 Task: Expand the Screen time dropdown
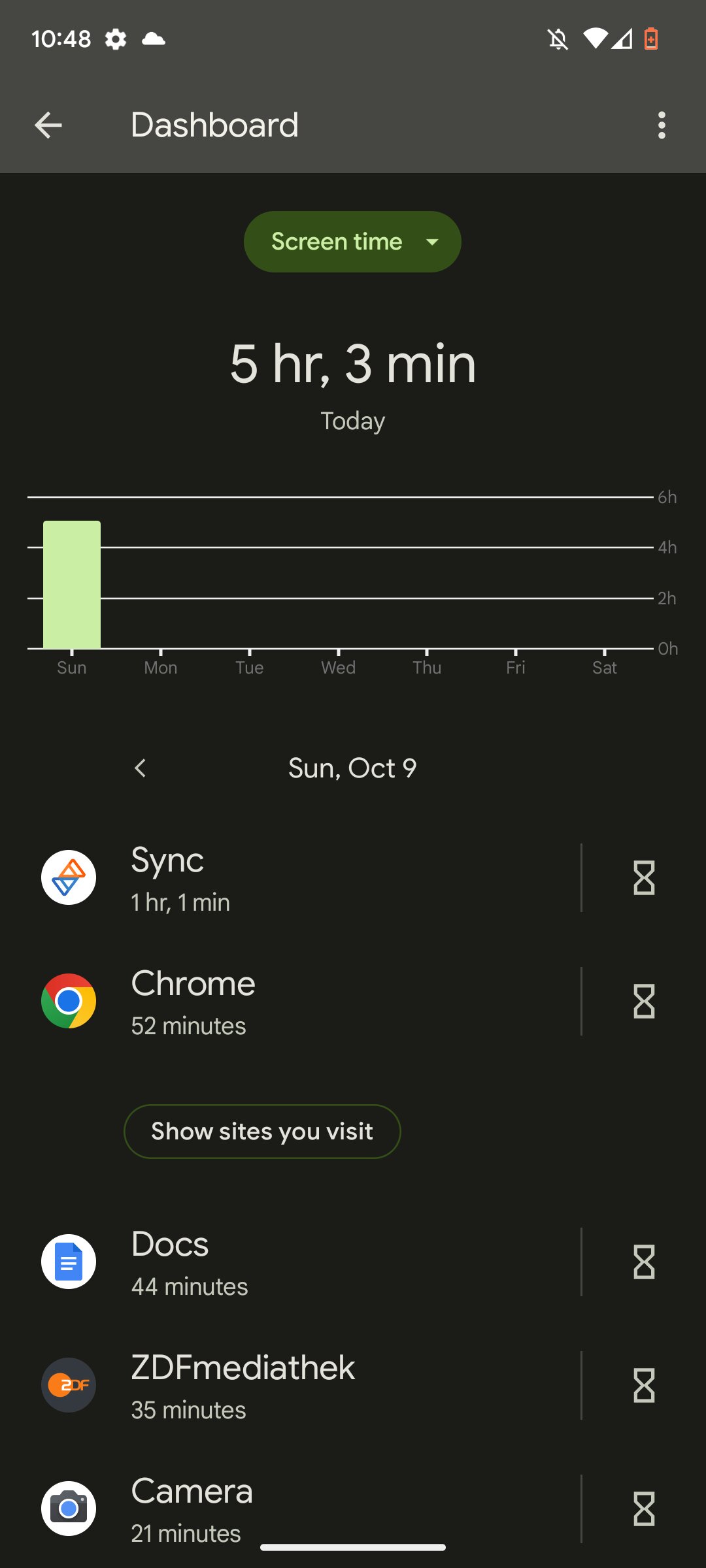tap(352, 242)
